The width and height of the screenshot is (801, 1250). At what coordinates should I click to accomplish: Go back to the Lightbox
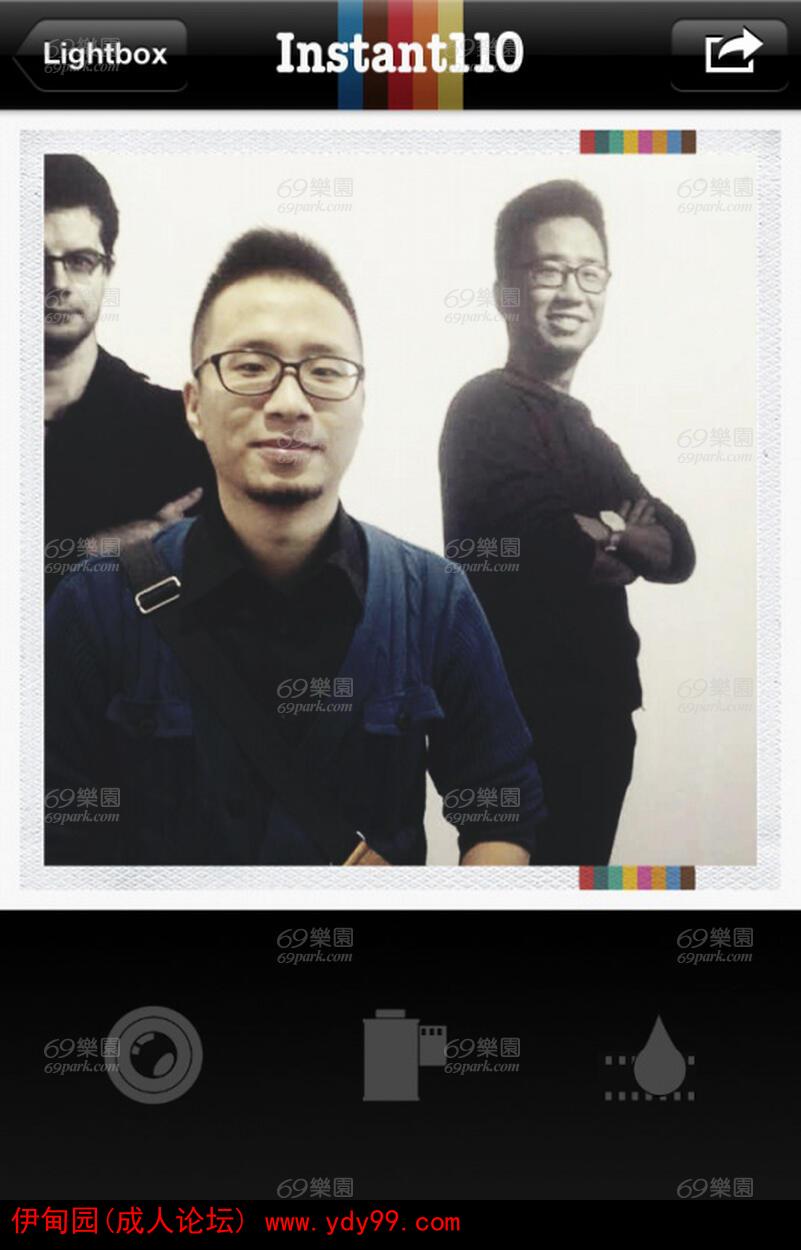pyautogui.click(x=100, y=55)
